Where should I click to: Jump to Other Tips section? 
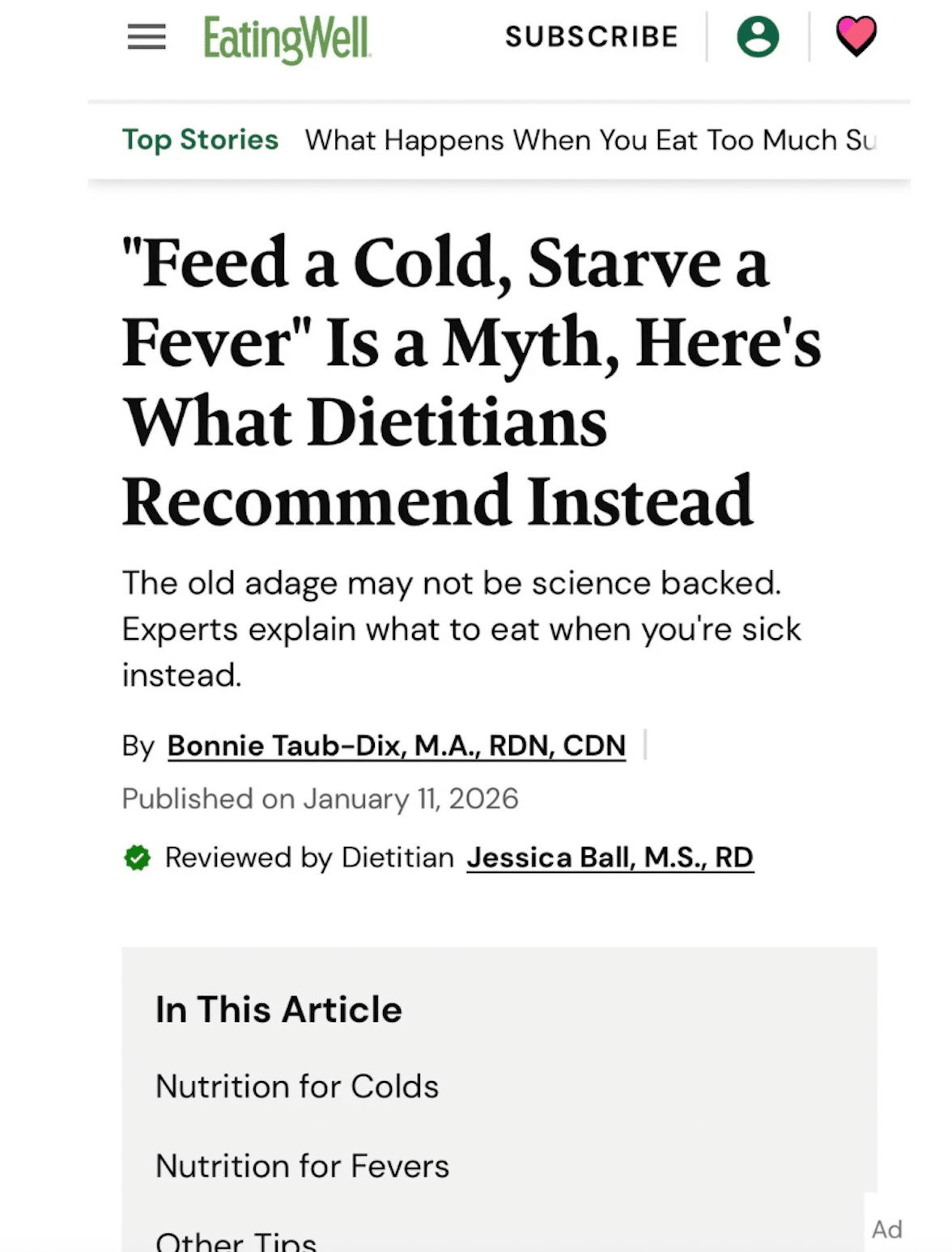pos(236,1240)
